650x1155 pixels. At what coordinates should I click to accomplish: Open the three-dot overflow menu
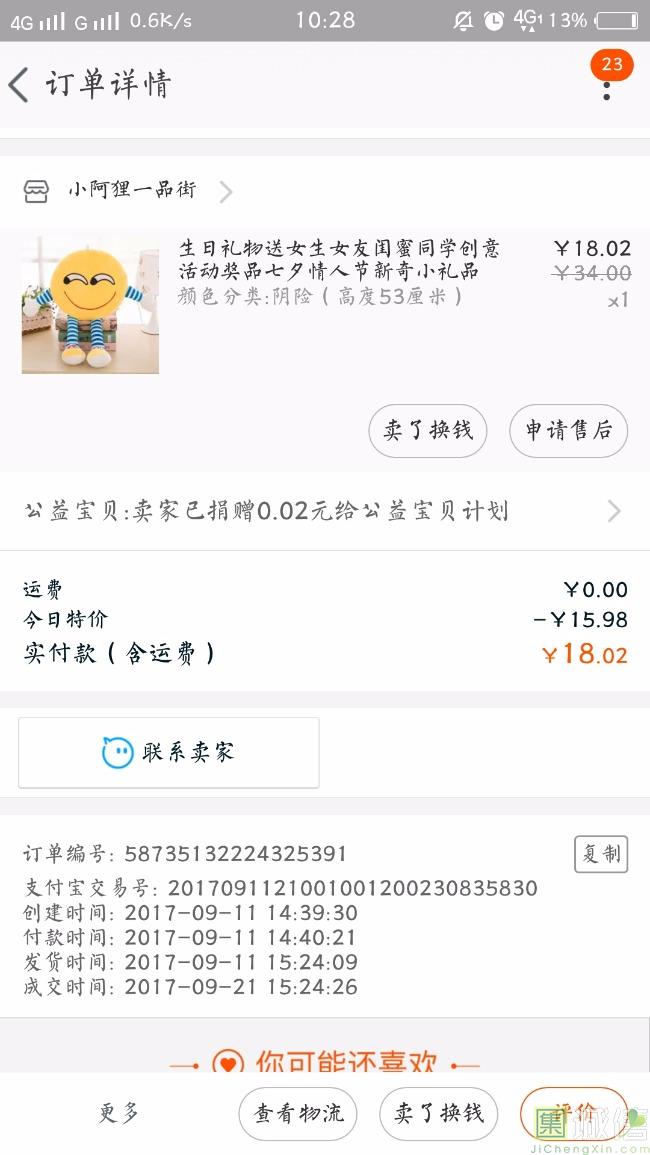coord(606,87)
